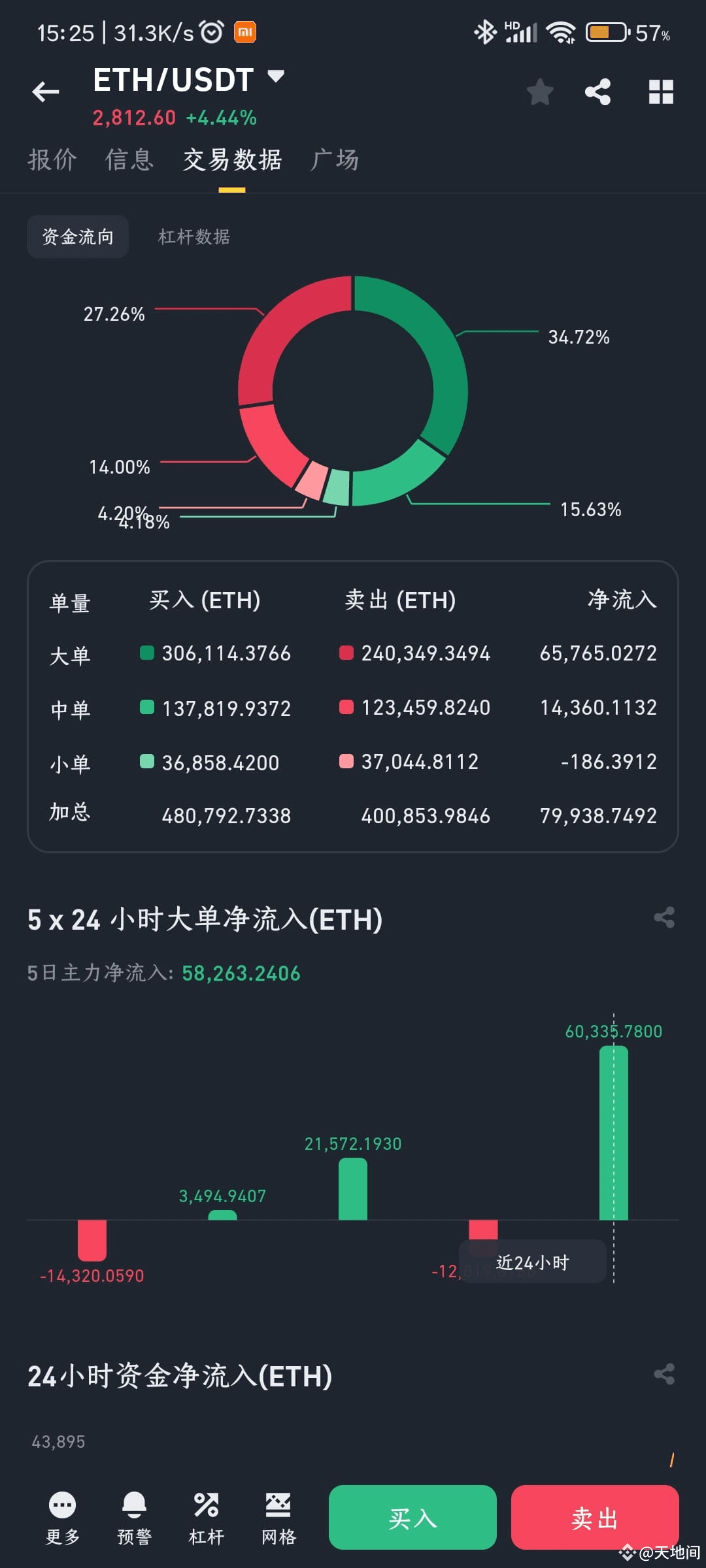Tap the back arrow

click(46, 91)
